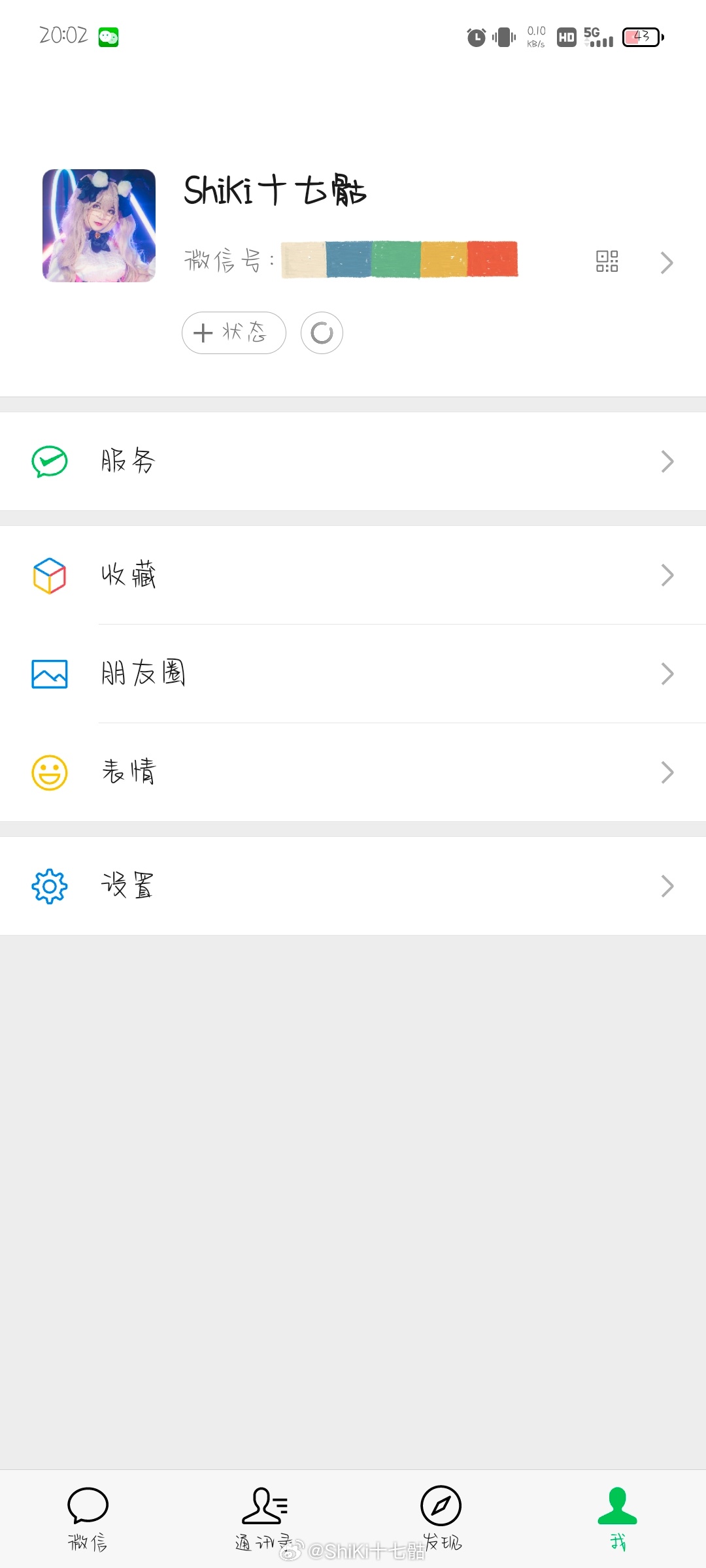Open the profile avatar photo
This screenshot has height=1568, width=706.
pos(99,225)
